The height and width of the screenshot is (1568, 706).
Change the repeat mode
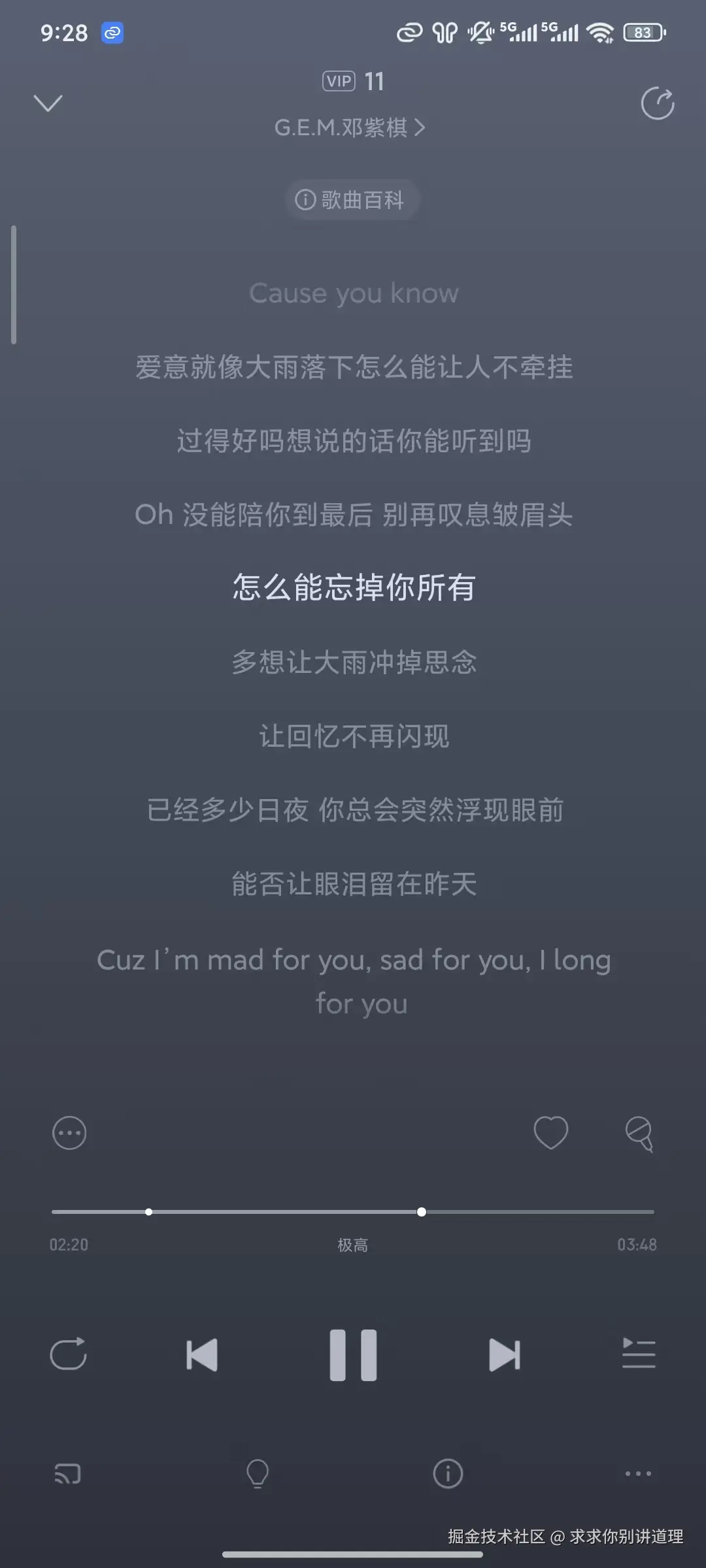click(69, 1353)
